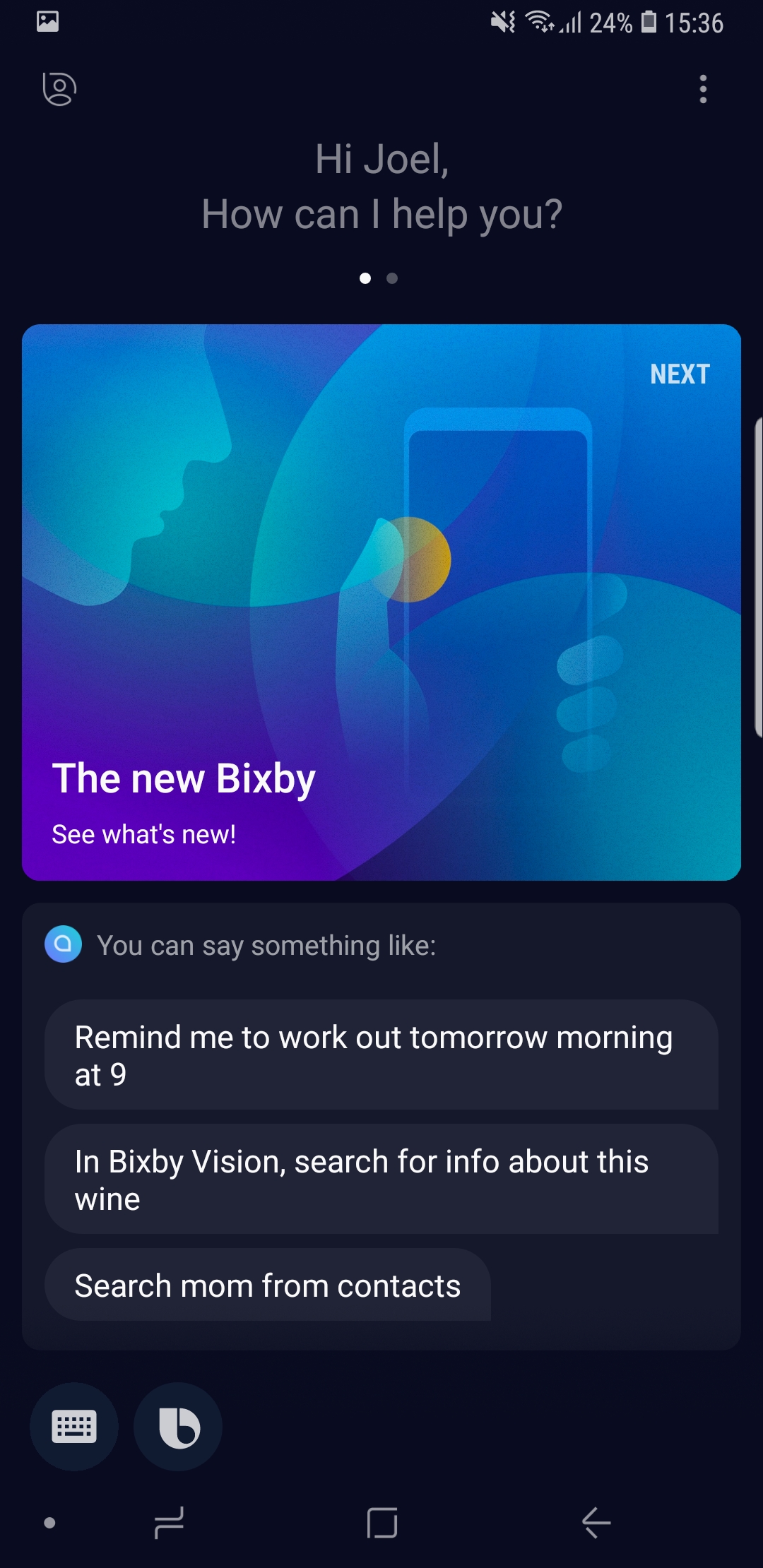Screen dimensions: 763x1568
Task: Go back with the navigation arrow
Action: click(x=596, y=1522)
